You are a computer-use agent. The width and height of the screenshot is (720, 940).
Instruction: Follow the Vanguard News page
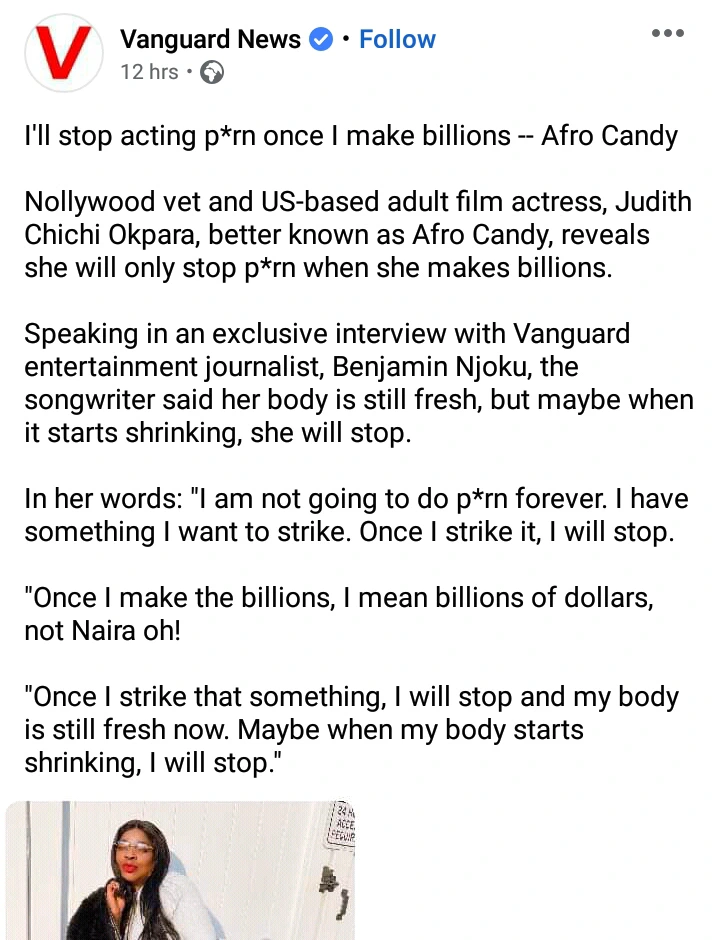click(397, 40)
